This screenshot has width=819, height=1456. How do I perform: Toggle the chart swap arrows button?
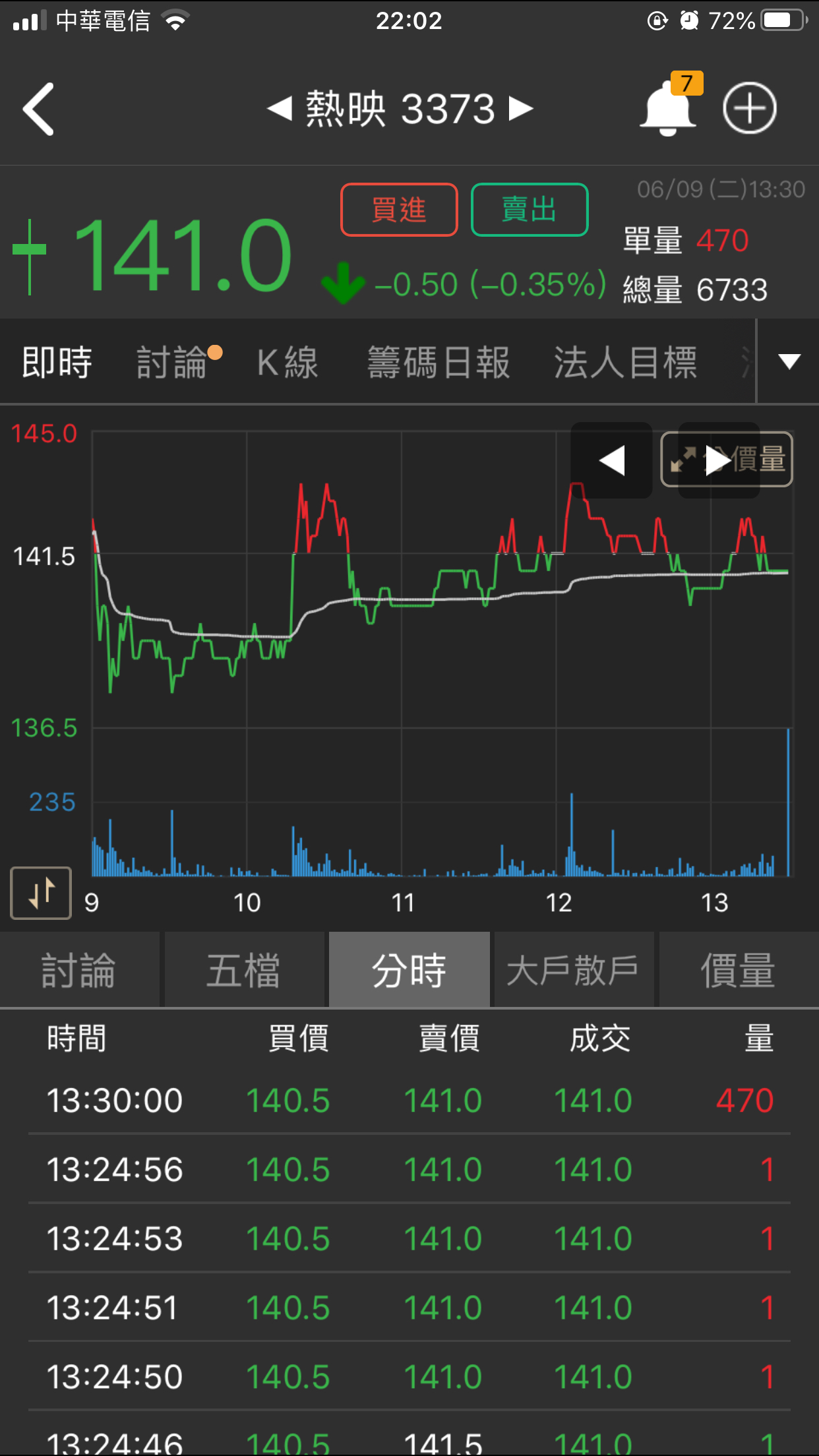41,893
